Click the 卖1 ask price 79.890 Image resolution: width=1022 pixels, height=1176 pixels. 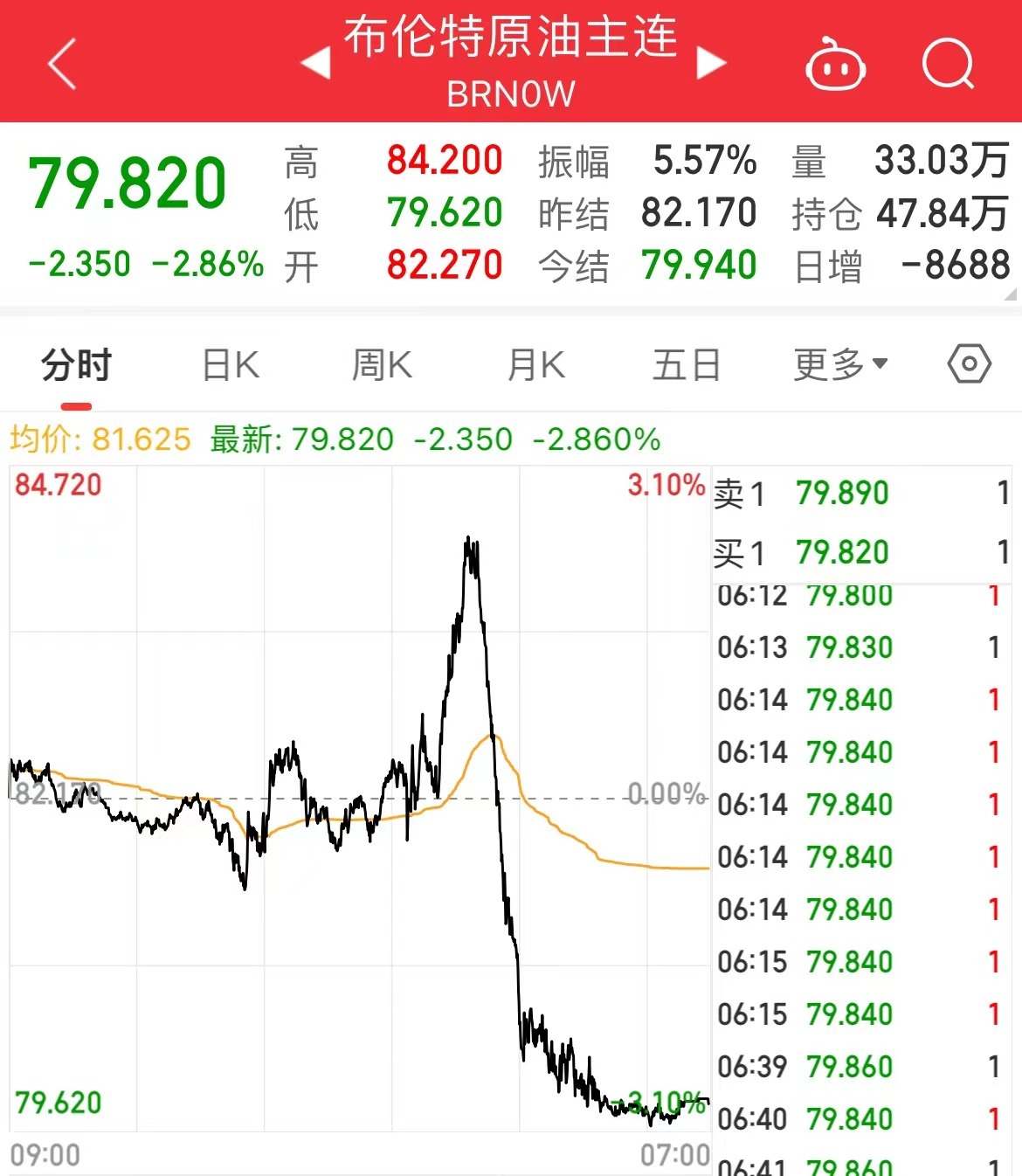[840, 494]
